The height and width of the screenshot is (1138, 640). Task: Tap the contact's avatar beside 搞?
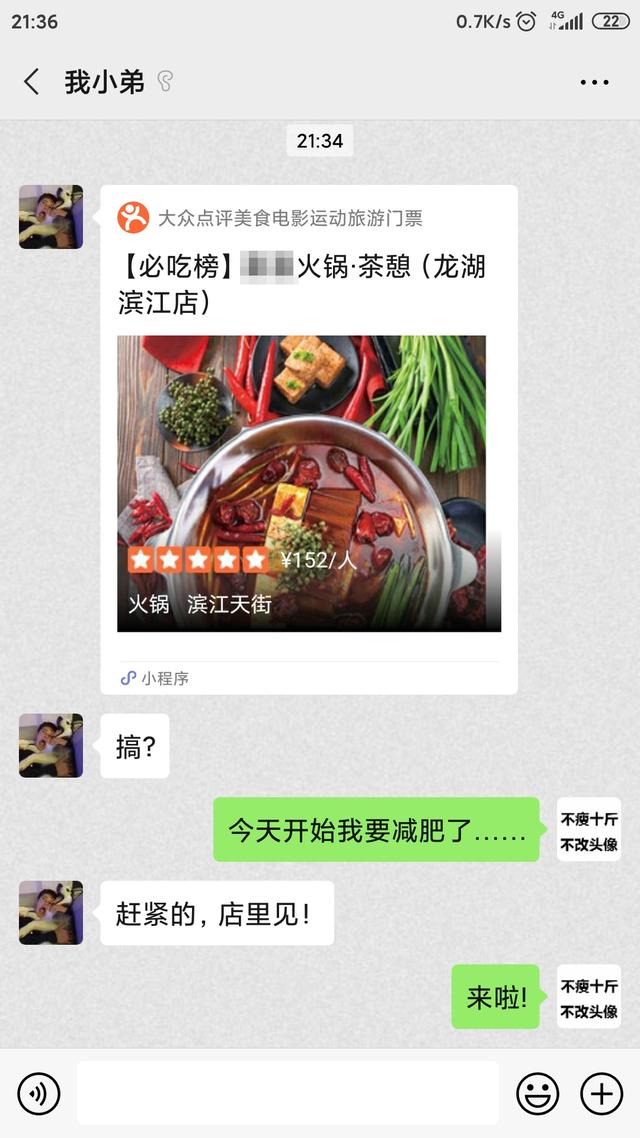pos(51,745)
